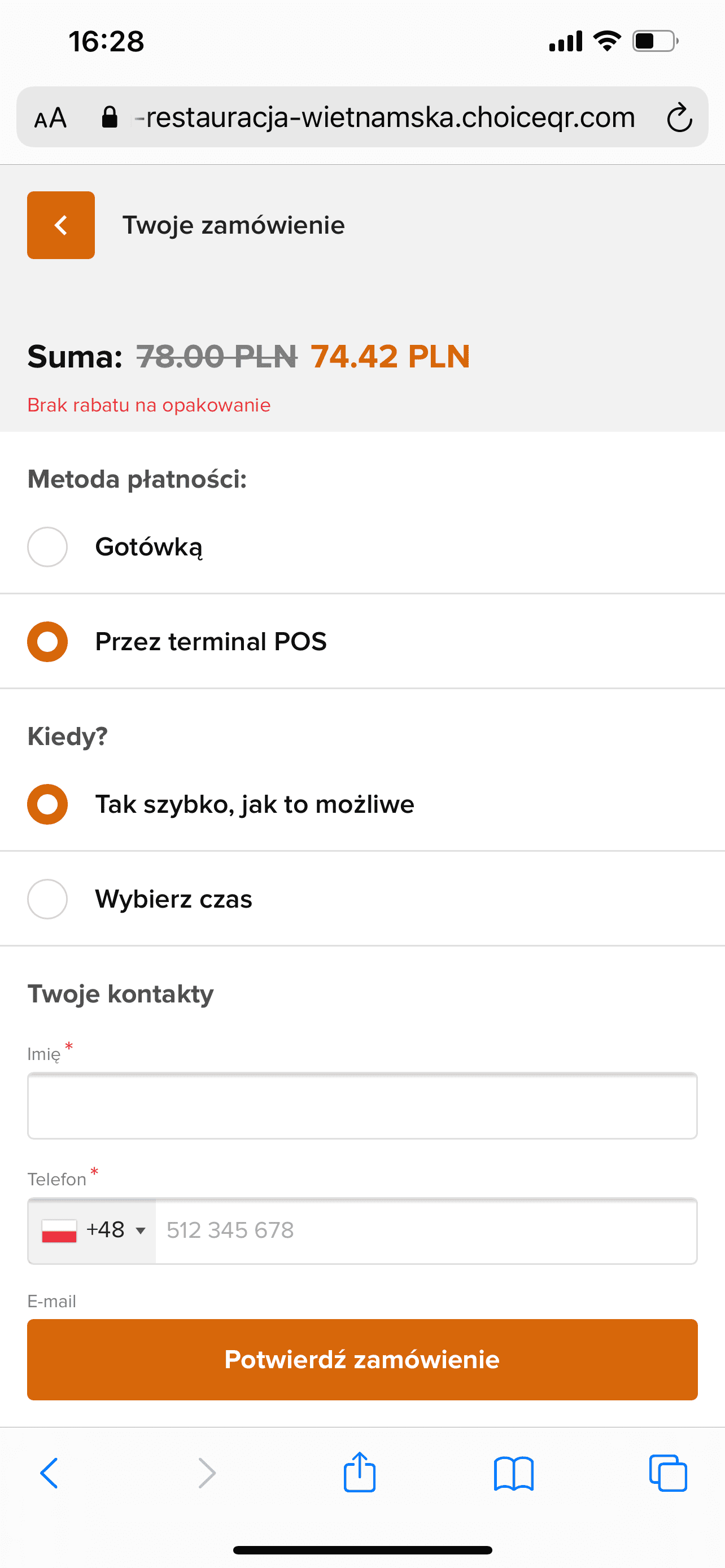
Task: Go back using the orange arrow button
Action: 61,225
